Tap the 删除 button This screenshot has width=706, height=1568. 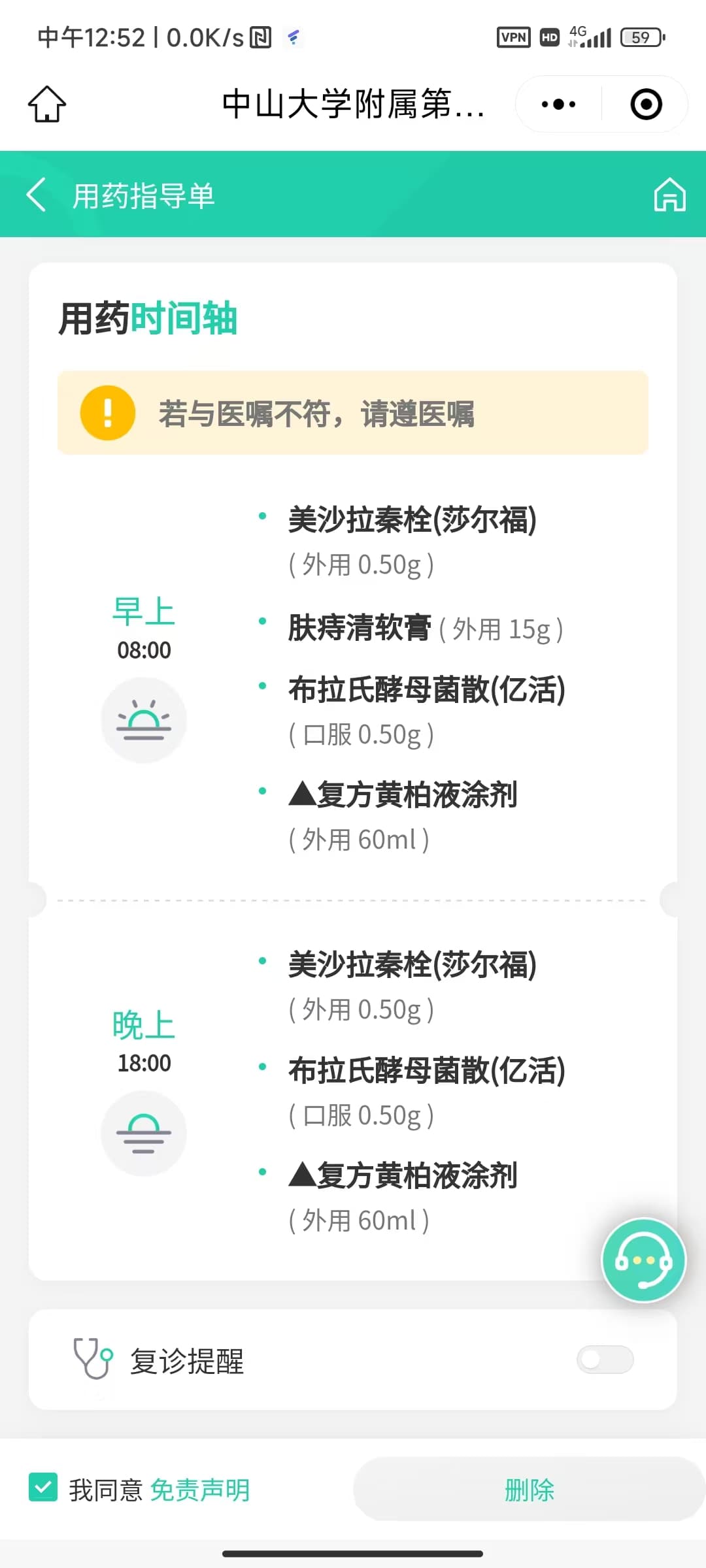[x=529, y=1490]
